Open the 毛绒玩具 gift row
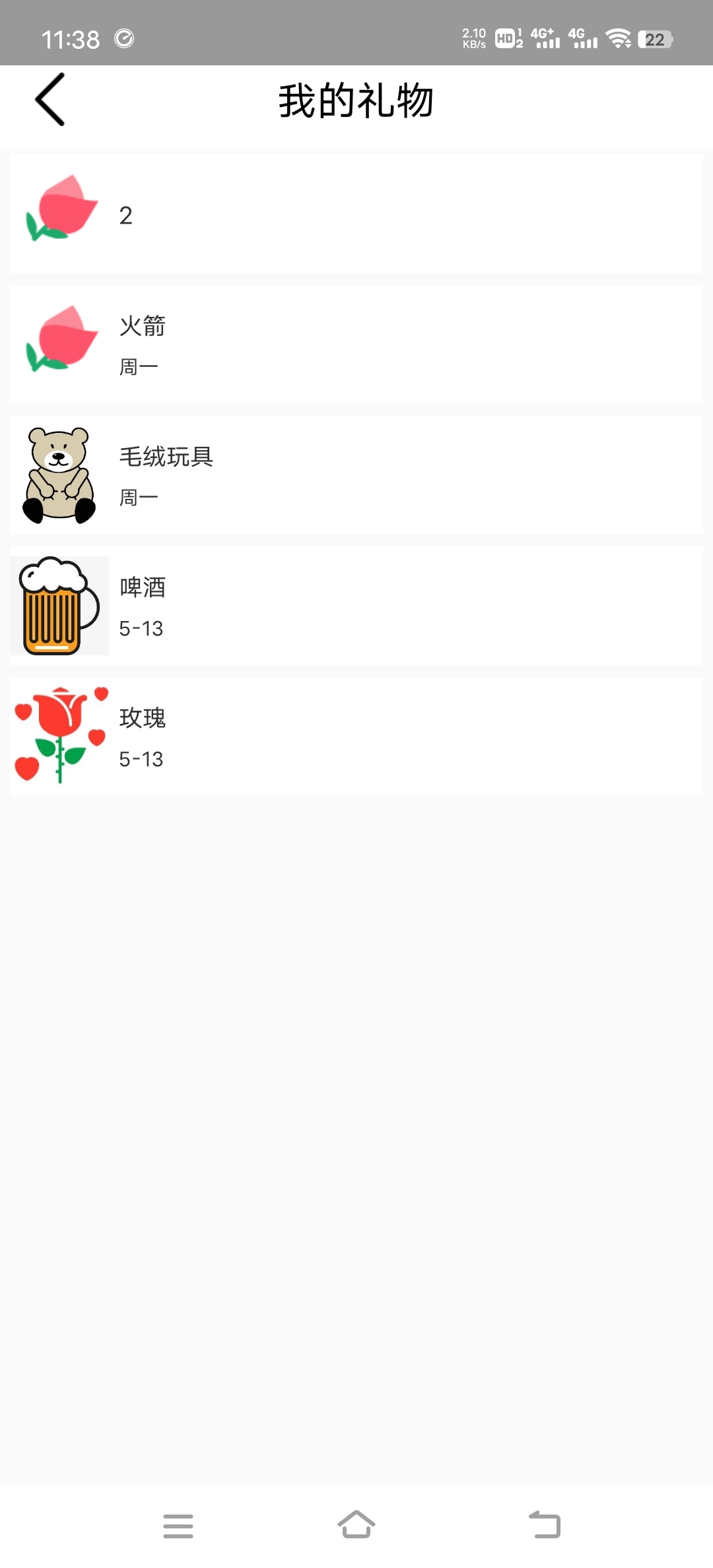Viewport: 713px width, 1568px height. (x=356, y=475)
